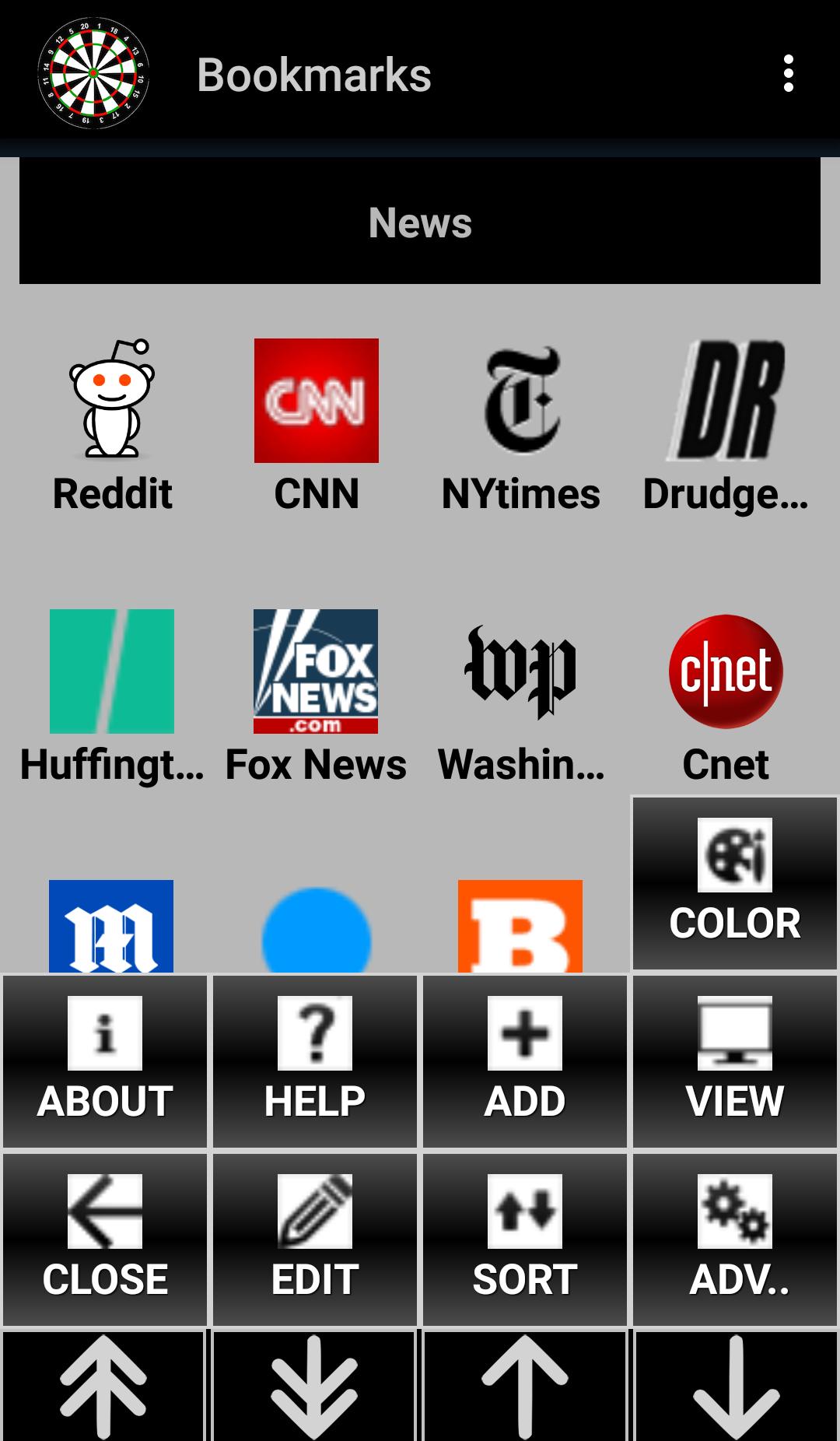Select the VIEW menu button
840x1441 pixels.
click(x=734, y=1061)
